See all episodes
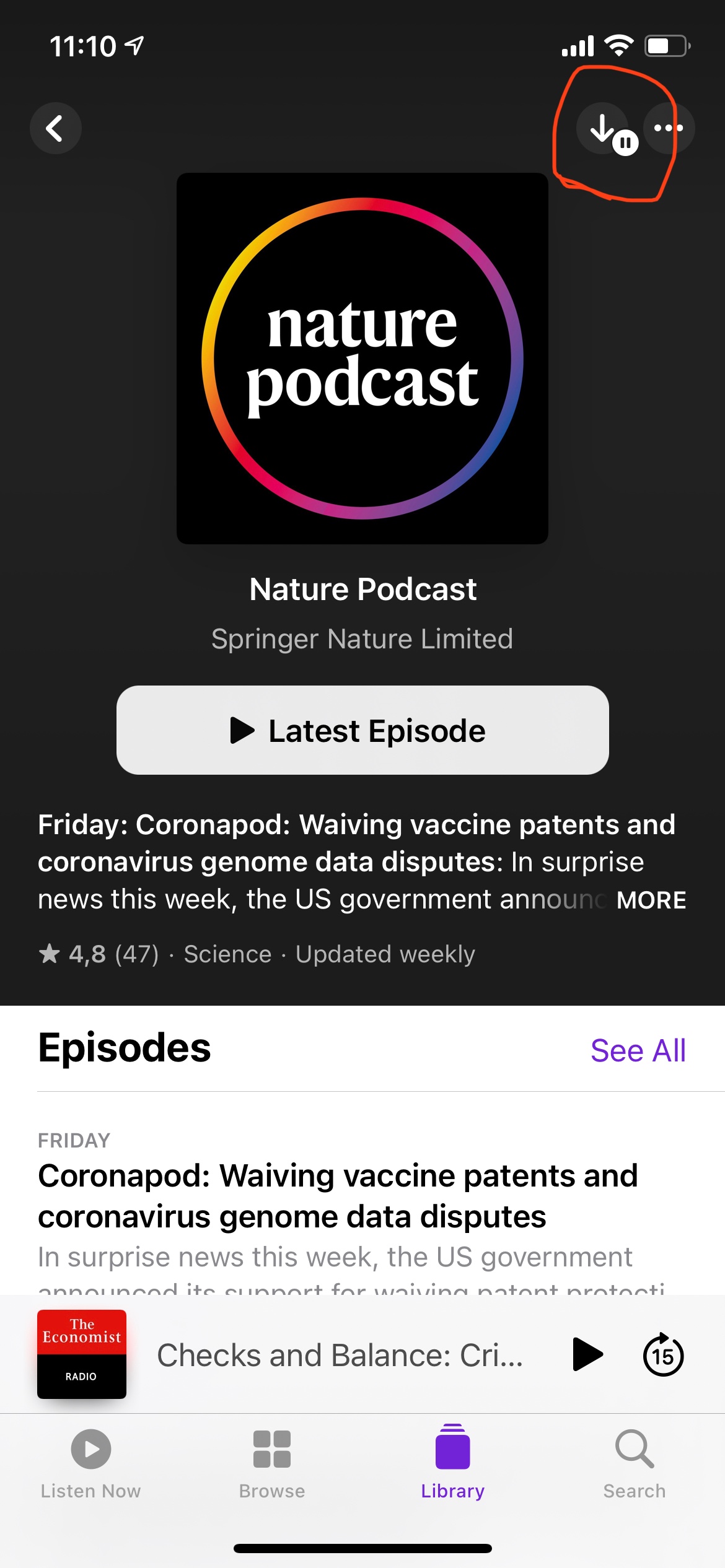 638,1050
